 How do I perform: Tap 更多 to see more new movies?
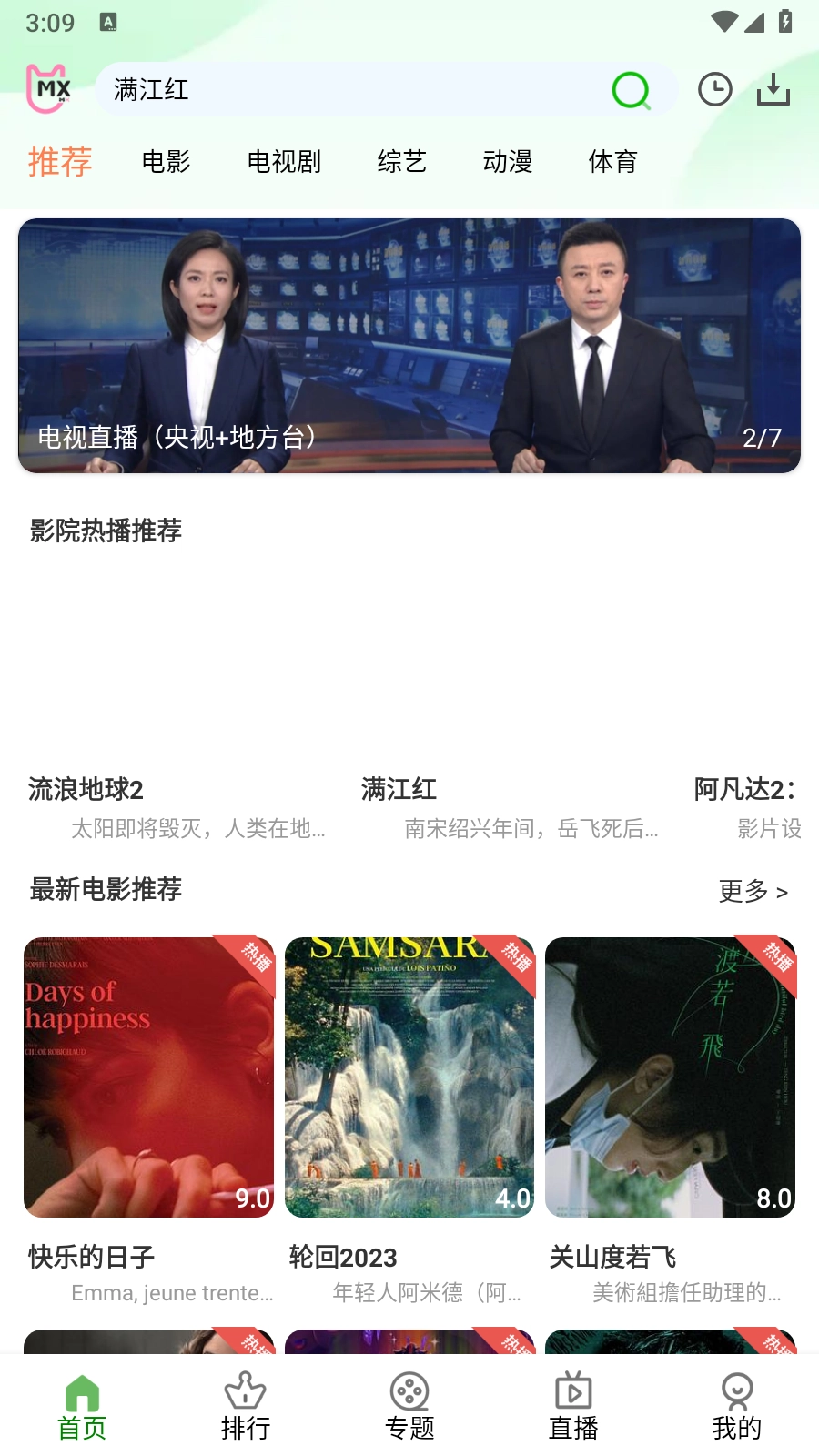coord(753,892)
